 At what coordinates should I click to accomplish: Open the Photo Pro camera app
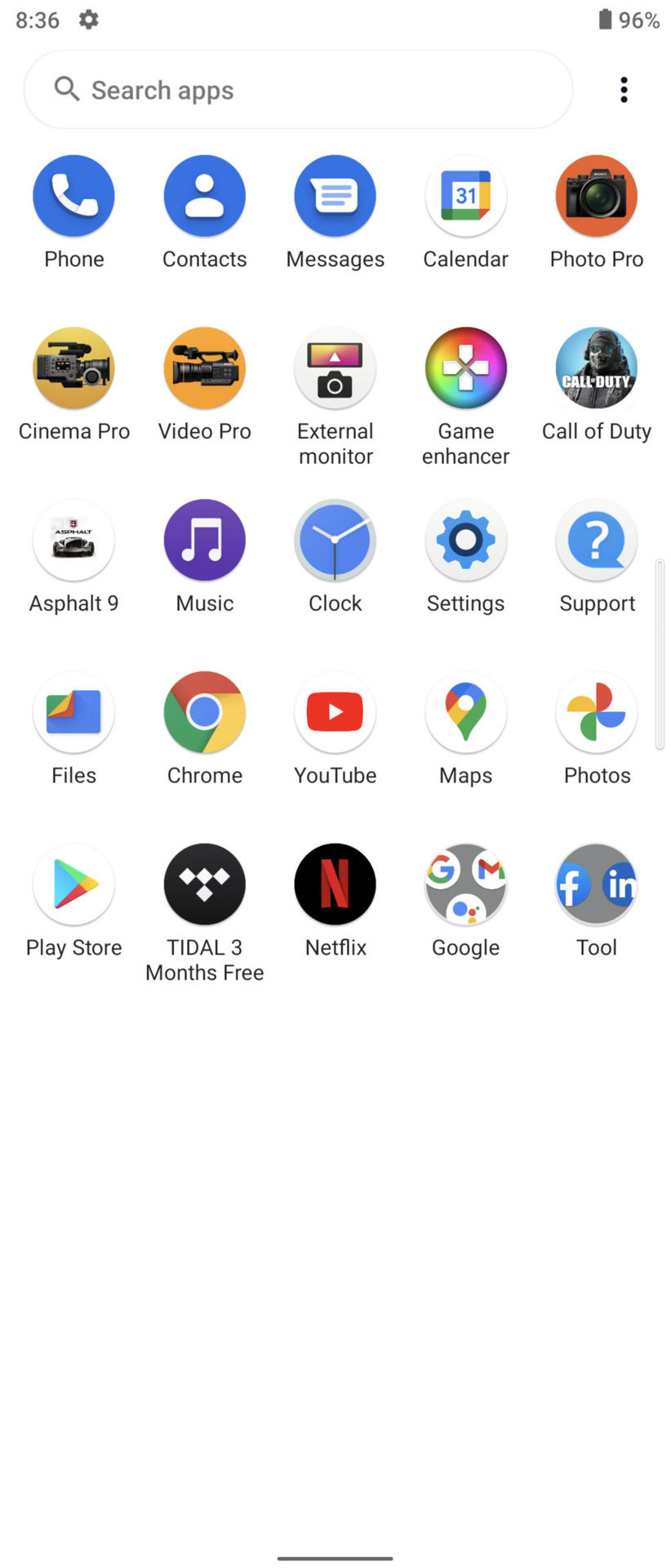pos(596,197)
